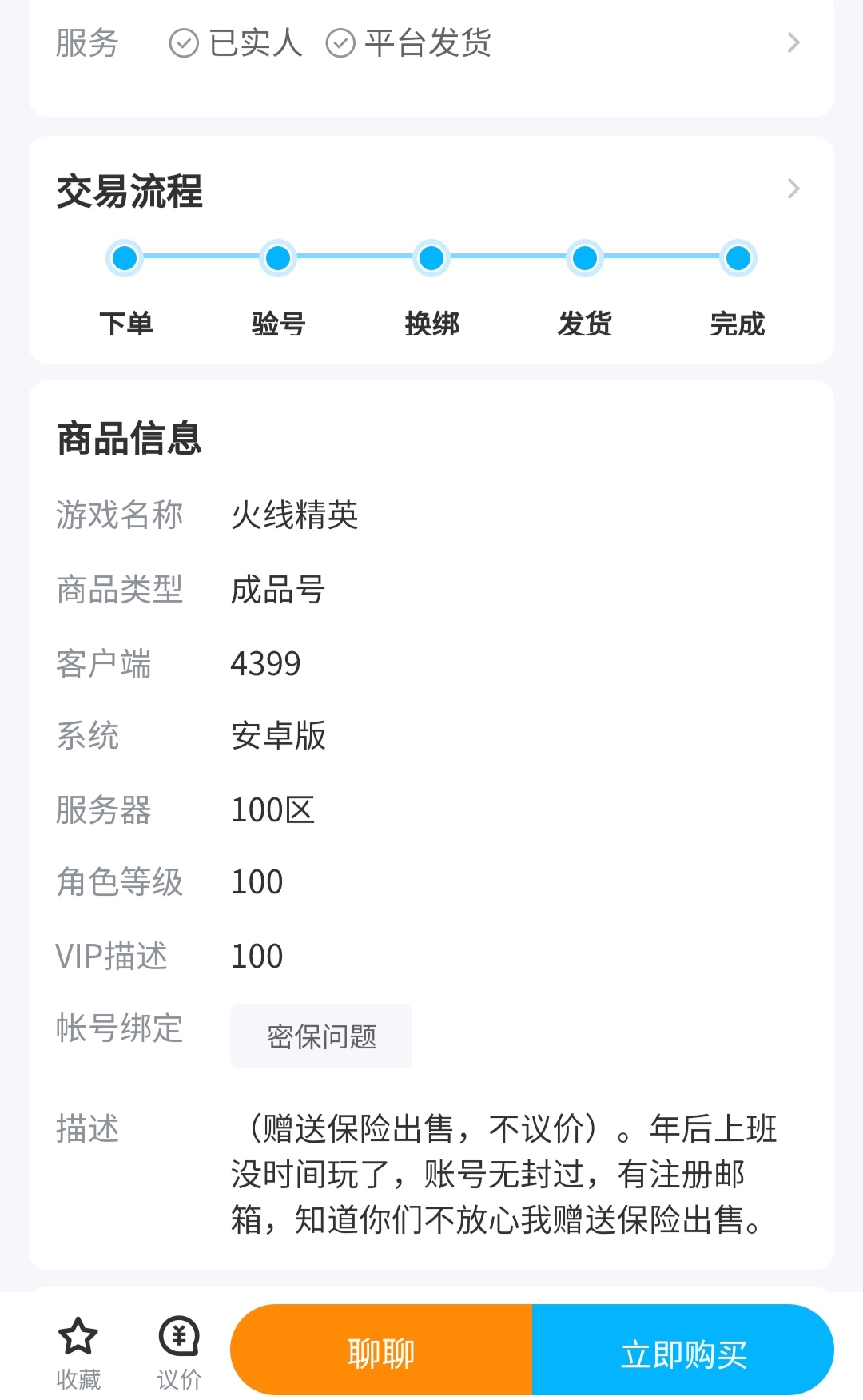
Task: Open 议价 to negotiate price
Action: click(179, 1351)
